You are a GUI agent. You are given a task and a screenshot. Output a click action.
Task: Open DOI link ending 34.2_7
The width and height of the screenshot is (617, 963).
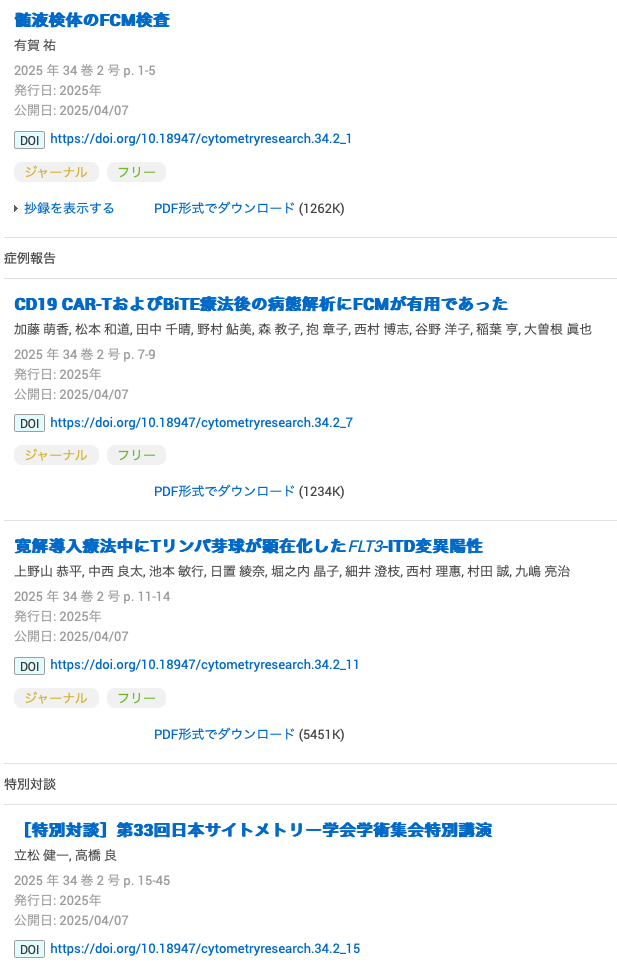(x=200, y=422)
